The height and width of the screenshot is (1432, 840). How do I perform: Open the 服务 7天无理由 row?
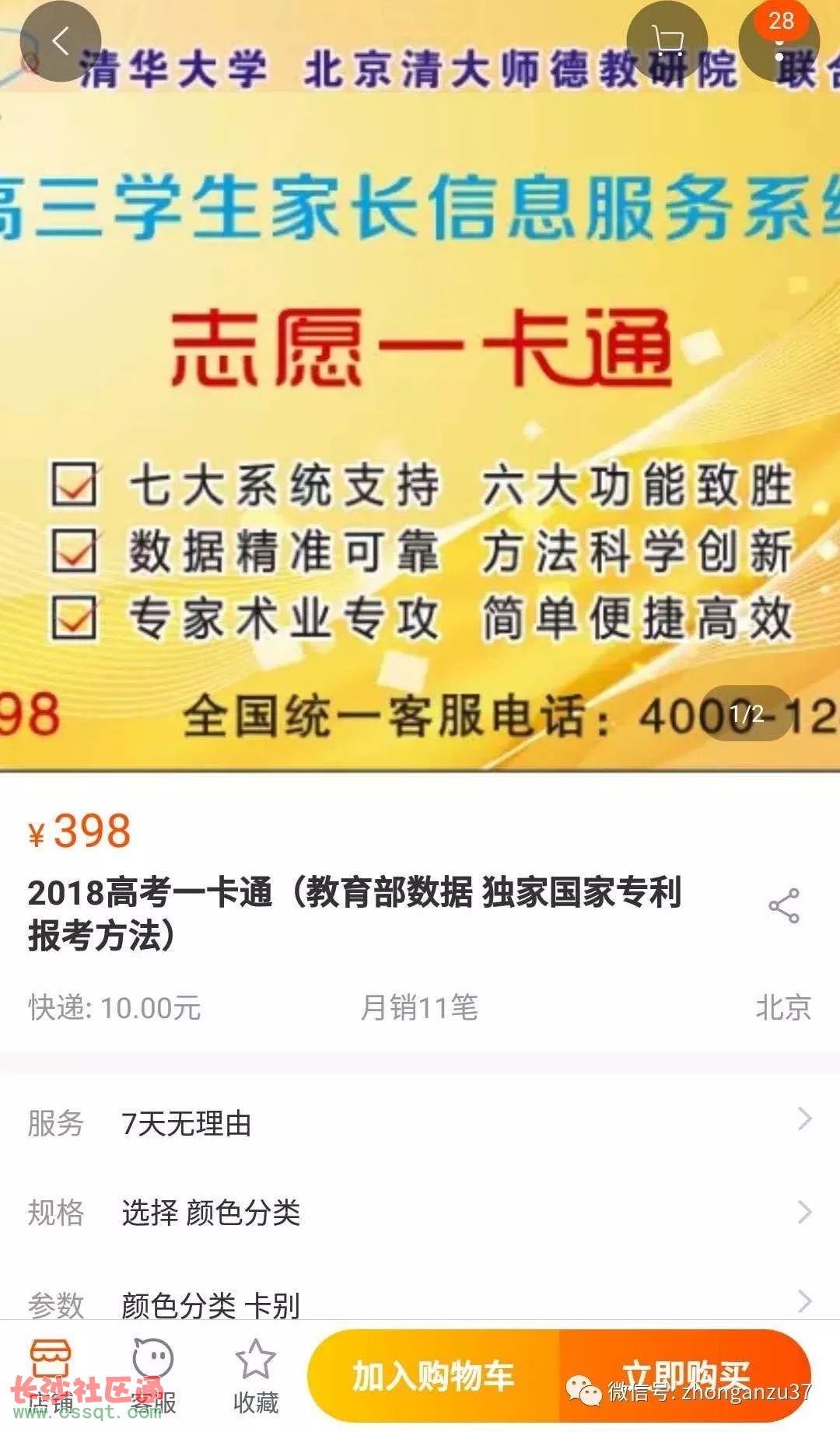(x=420, y=1122)
